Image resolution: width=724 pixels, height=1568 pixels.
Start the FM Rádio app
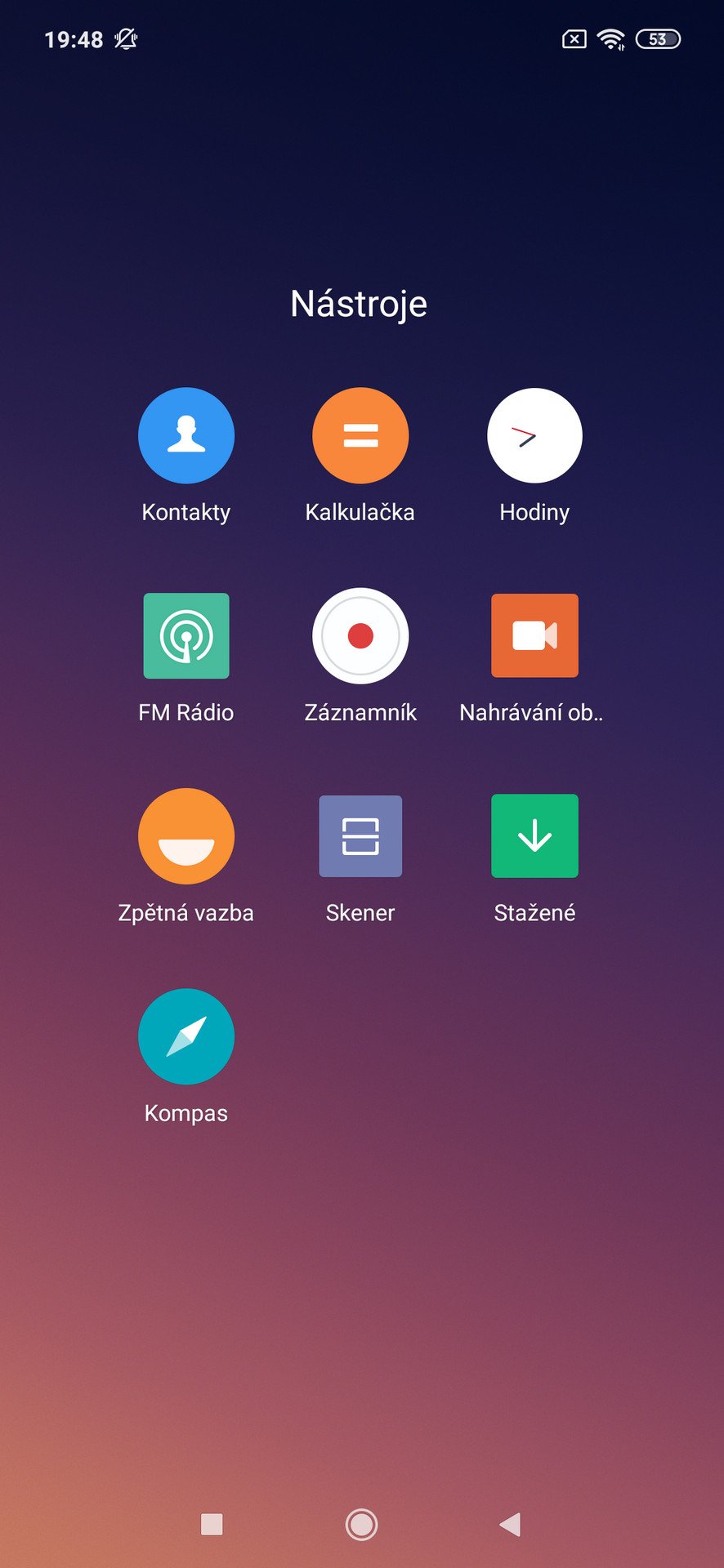click(x=186, y=635)
